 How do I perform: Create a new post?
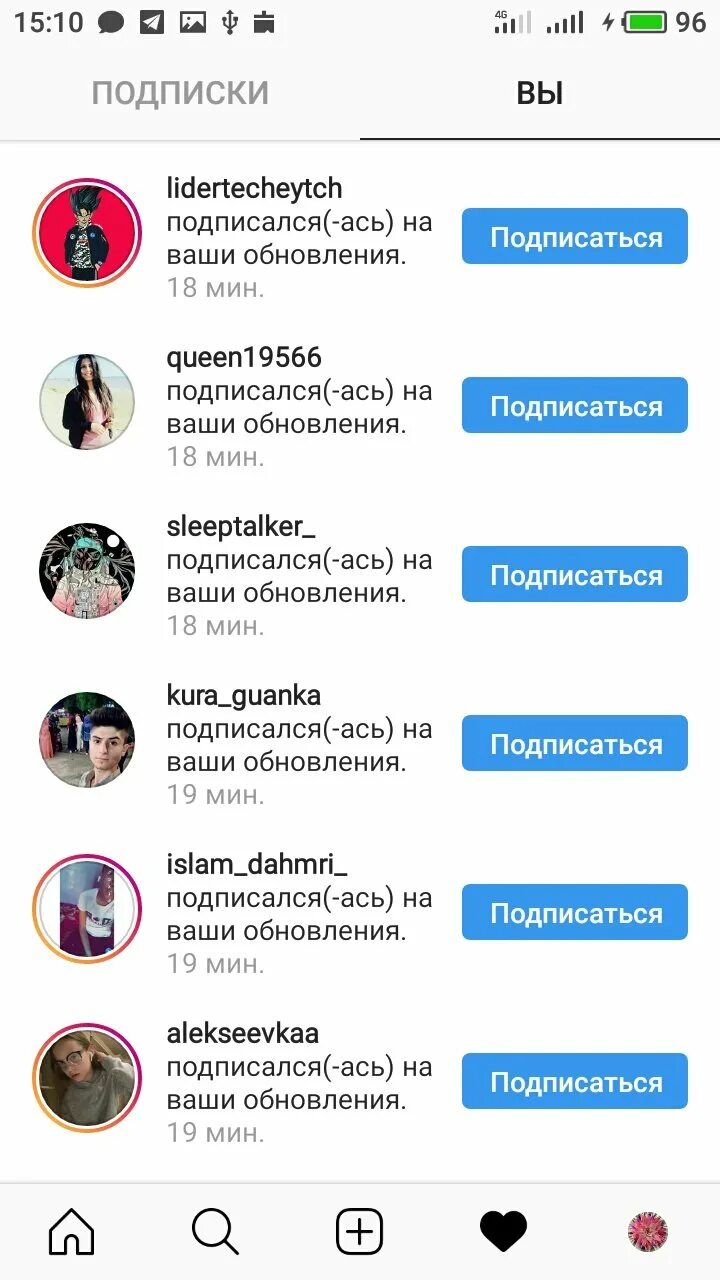click(x=359, y=1231)
